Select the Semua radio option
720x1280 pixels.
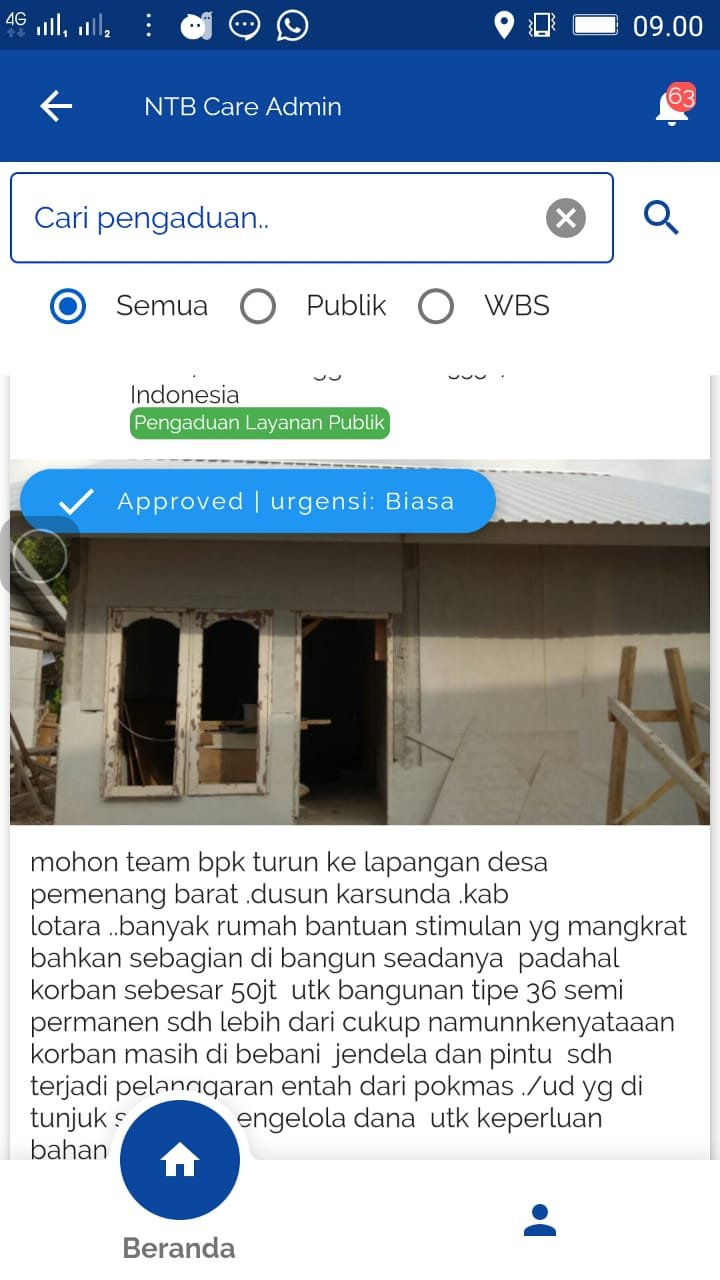(68, 306)
